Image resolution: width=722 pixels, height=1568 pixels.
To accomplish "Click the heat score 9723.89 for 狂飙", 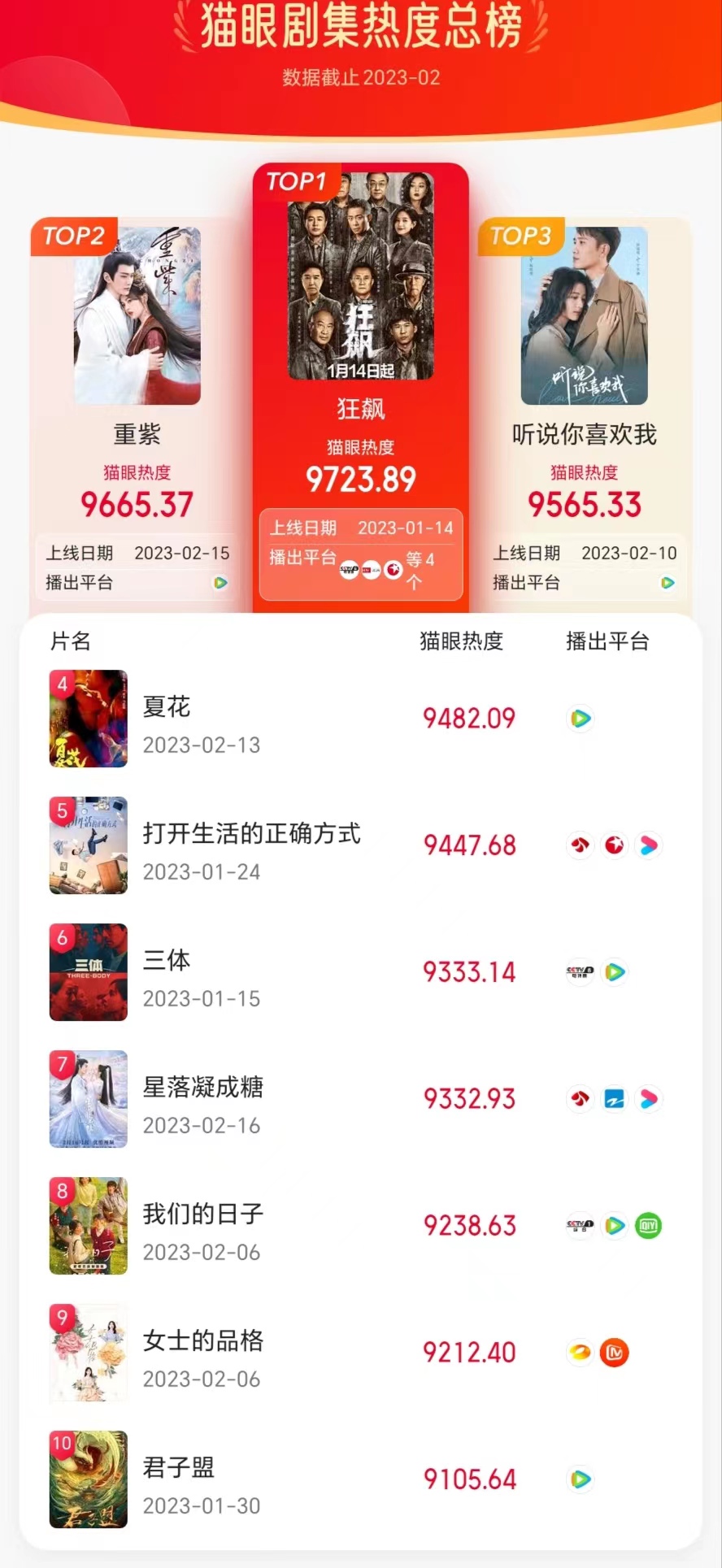I will coord(360,480).
